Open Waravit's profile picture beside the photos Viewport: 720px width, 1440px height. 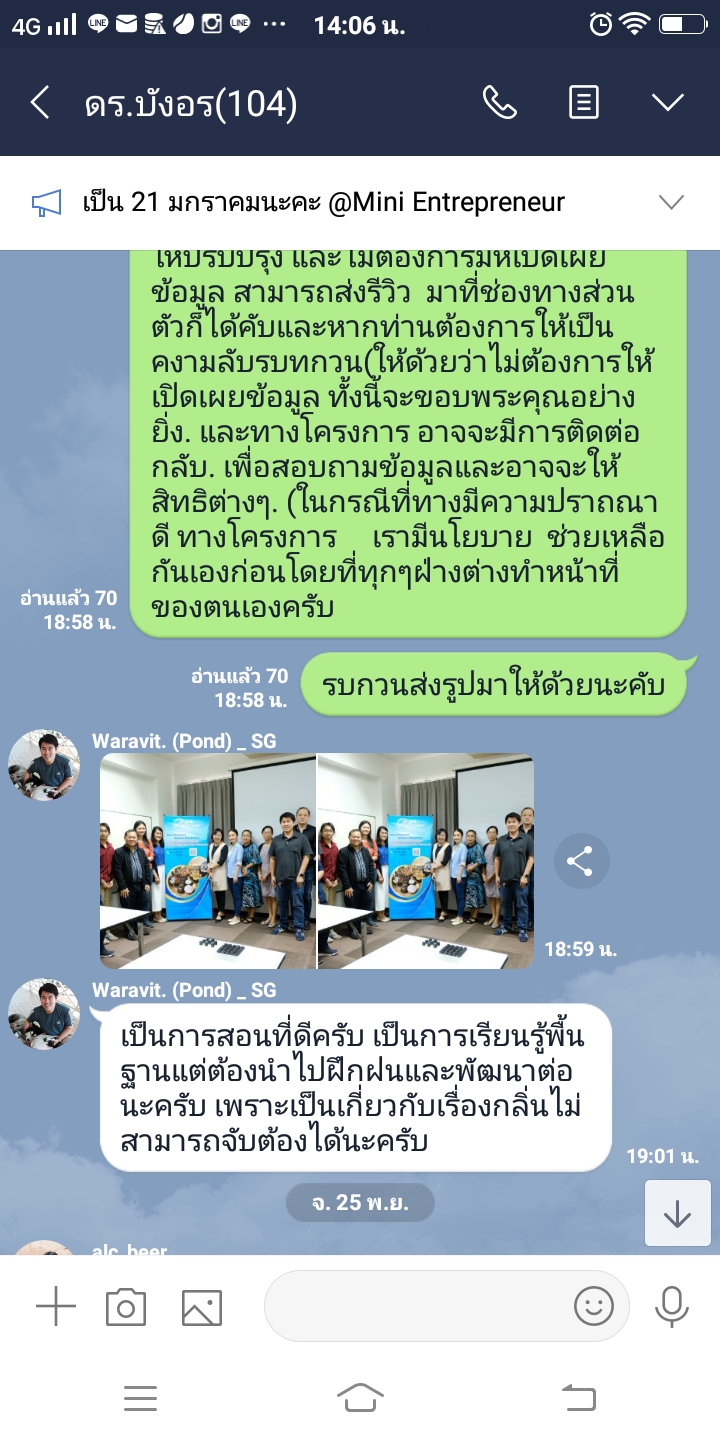pyautogui.click(x=44, y=765)
